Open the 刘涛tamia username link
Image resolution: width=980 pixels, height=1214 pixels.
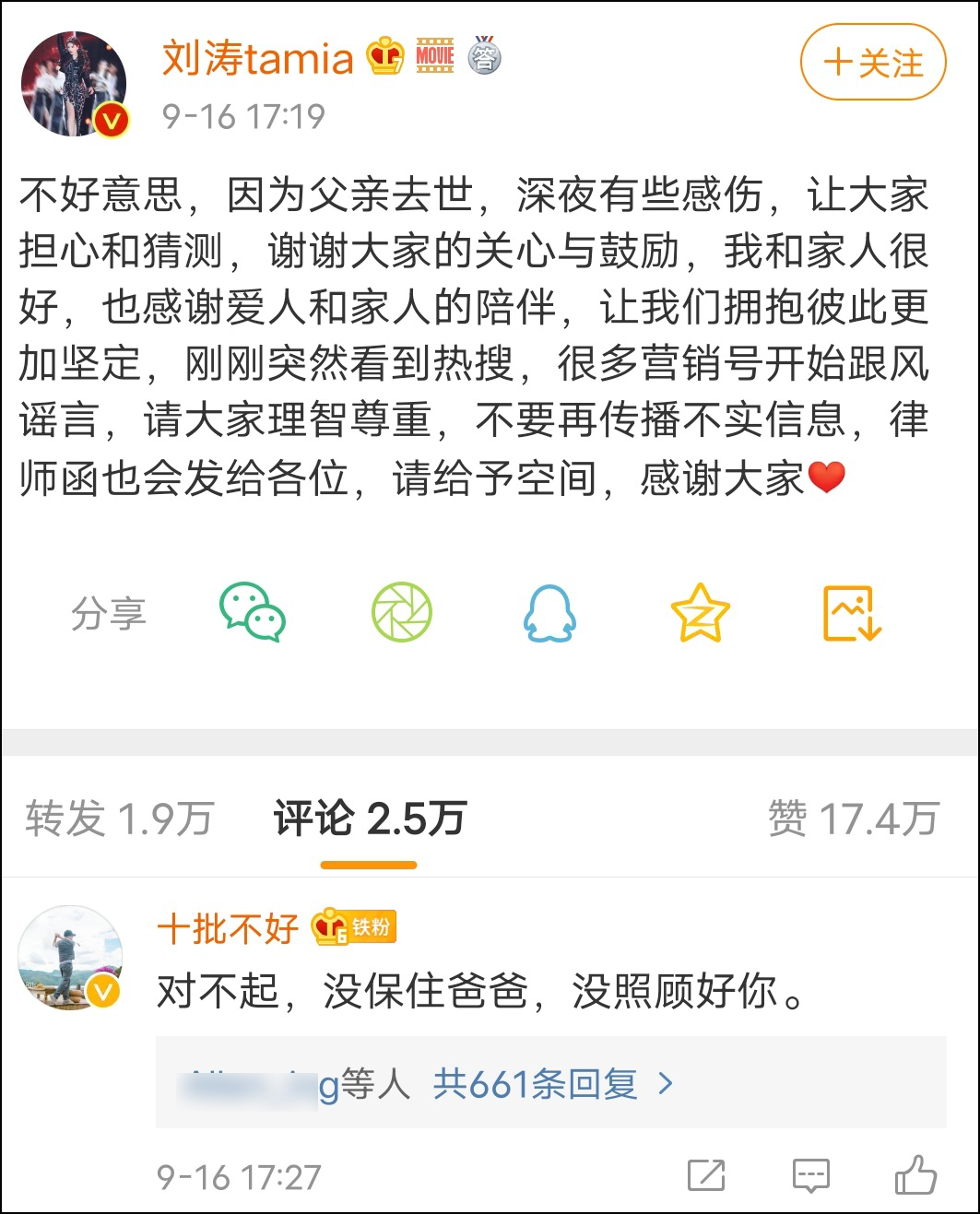[x=258, y=59]
